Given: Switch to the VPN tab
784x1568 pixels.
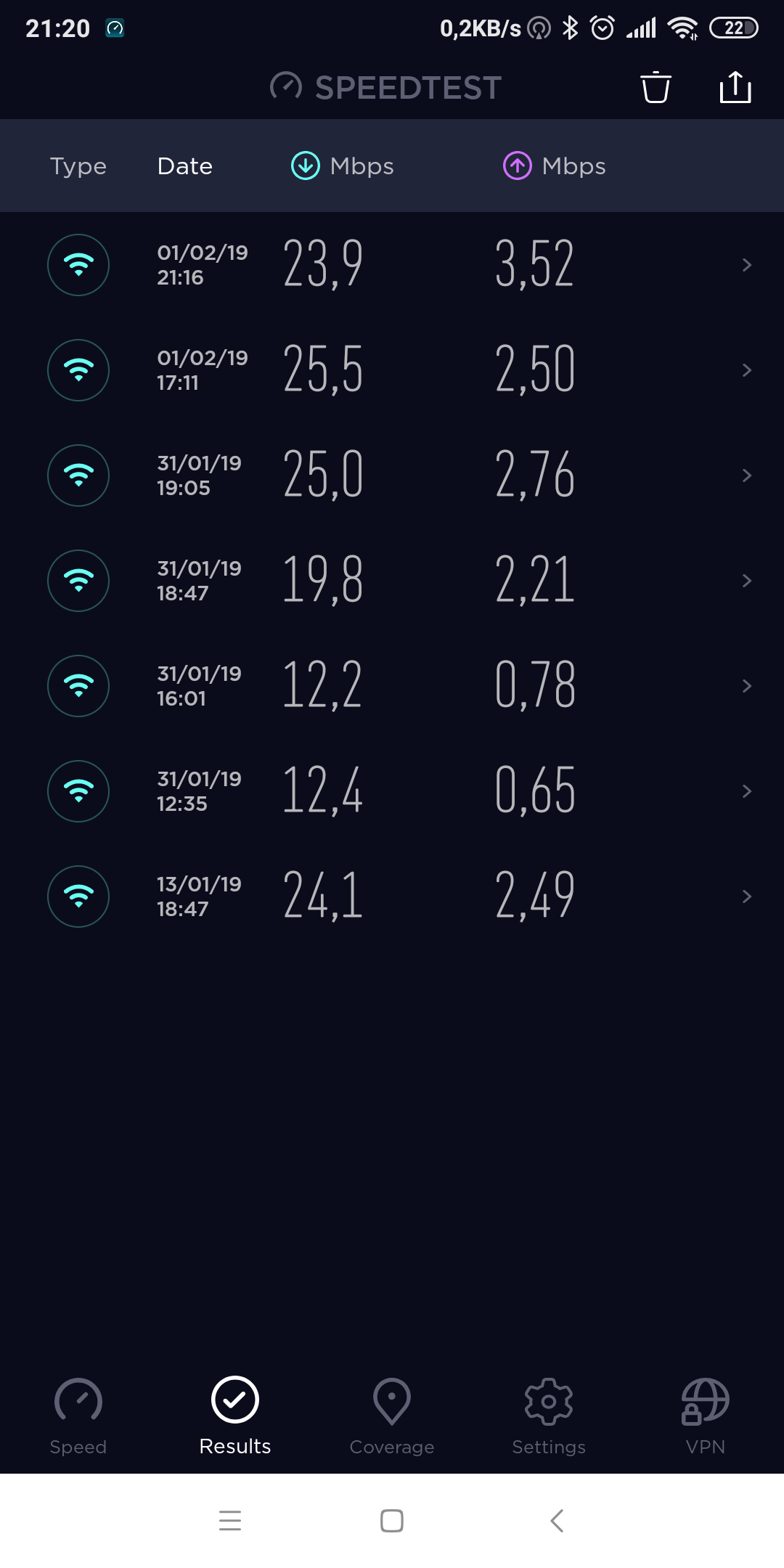Looking at the screenshot, I should pyautogui.click(x=705, y=1416).
